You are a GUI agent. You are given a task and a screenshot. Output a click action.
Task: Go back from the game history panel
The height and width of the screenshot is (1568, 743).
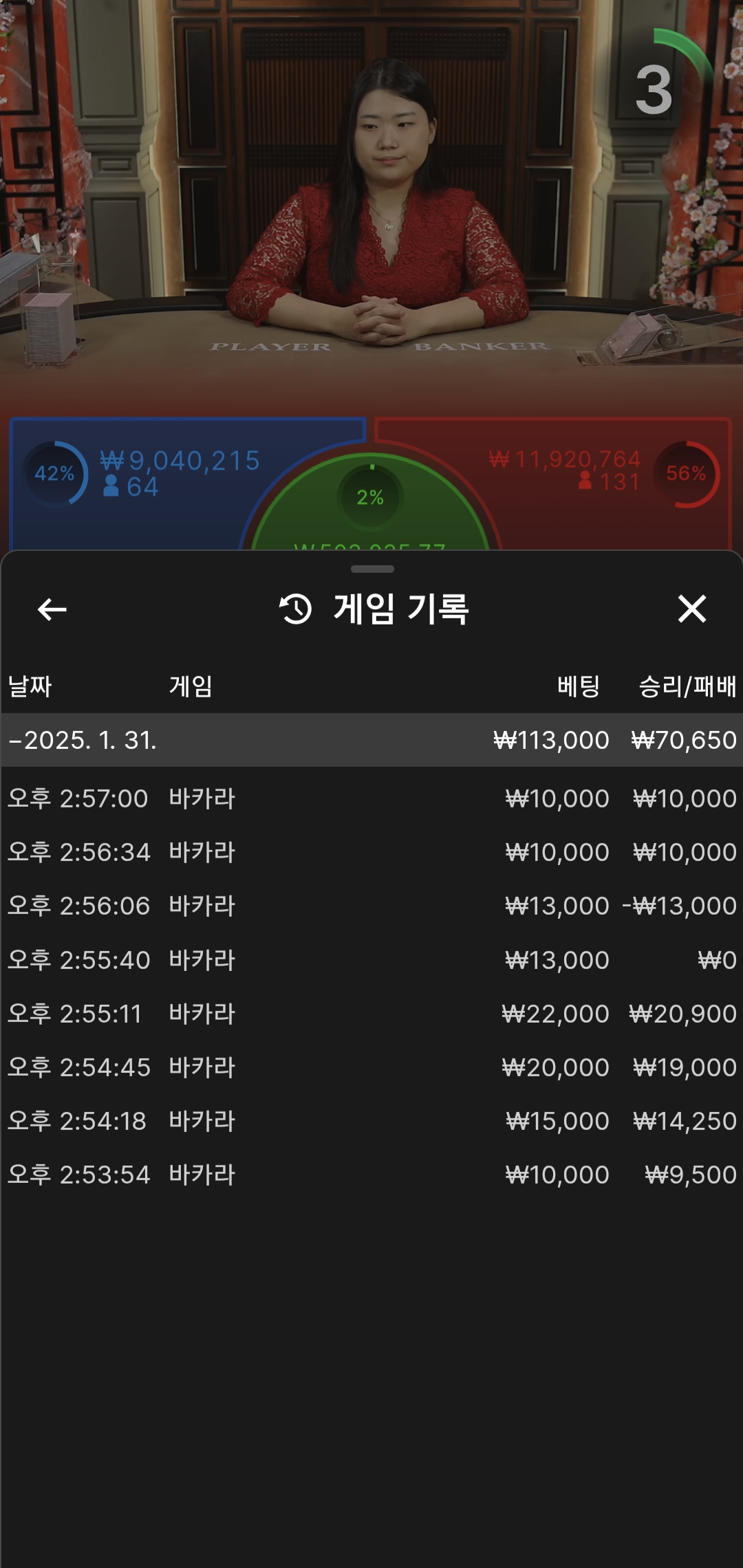[x=52, y=609]
